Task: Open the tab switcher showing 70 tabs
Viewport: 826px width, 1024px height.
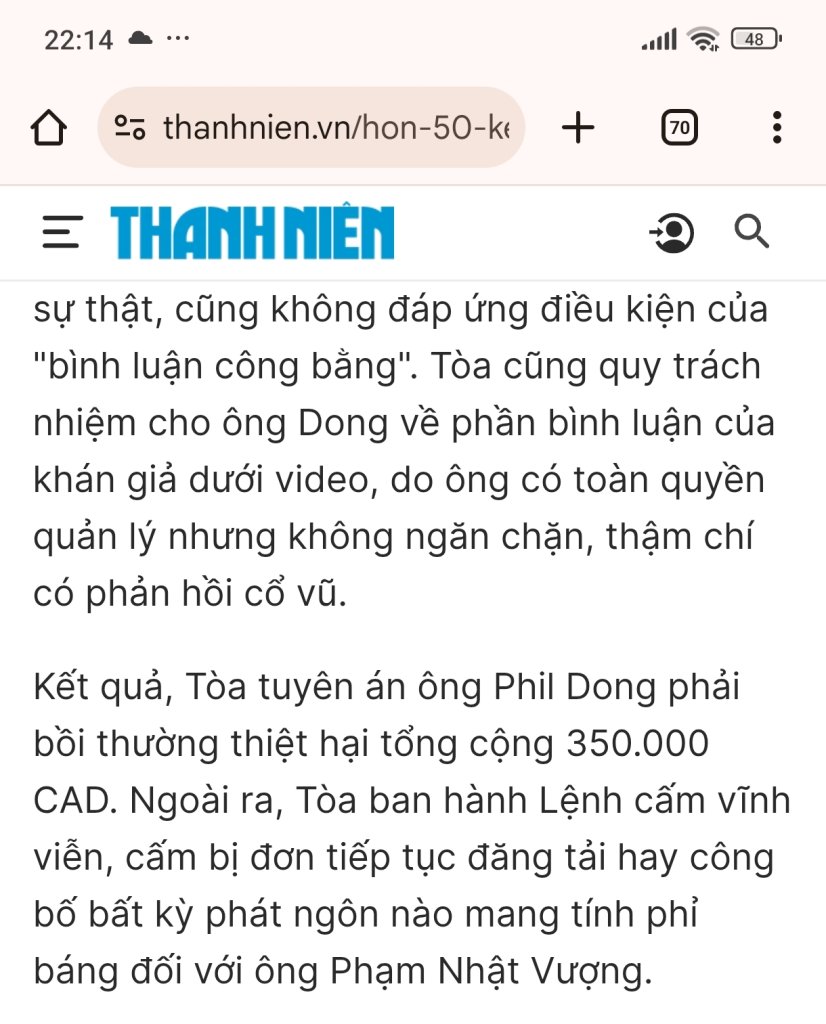Action: [x=679, y=128]
